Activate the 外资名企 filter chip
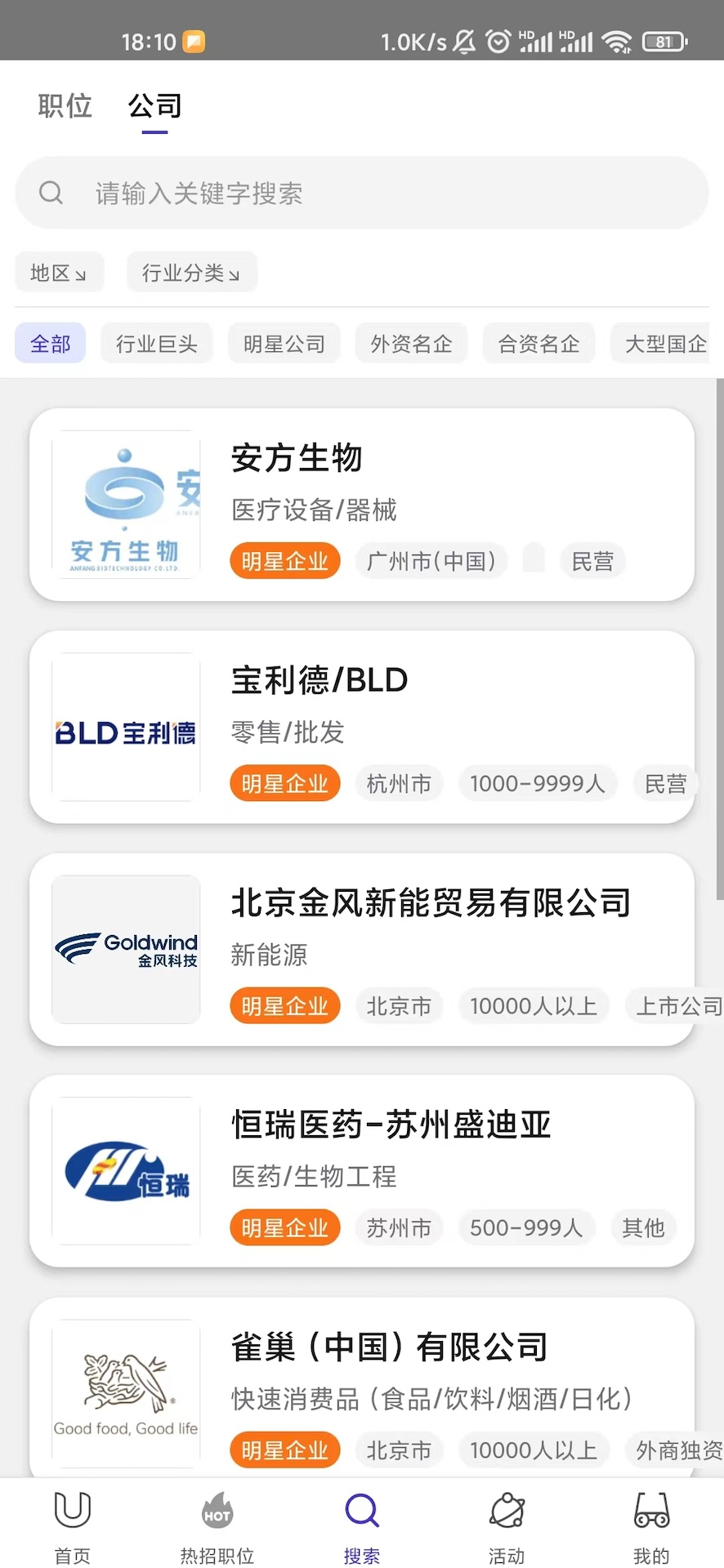This screenshot has width=724, height=1568. 411,343
